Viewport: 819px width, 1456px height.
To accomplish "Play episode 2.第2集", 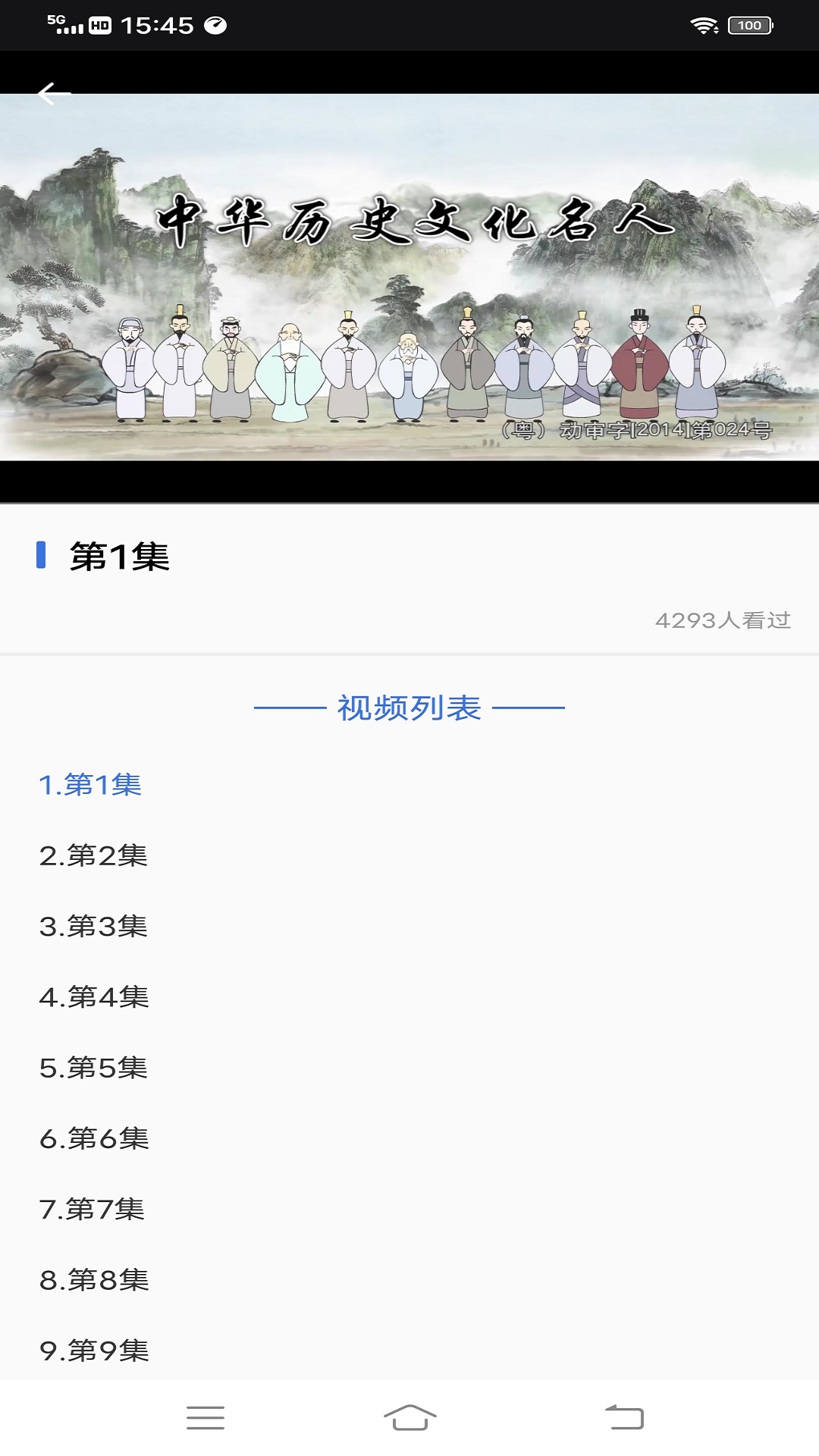I will pyautogui.click(x=93, y=855).
